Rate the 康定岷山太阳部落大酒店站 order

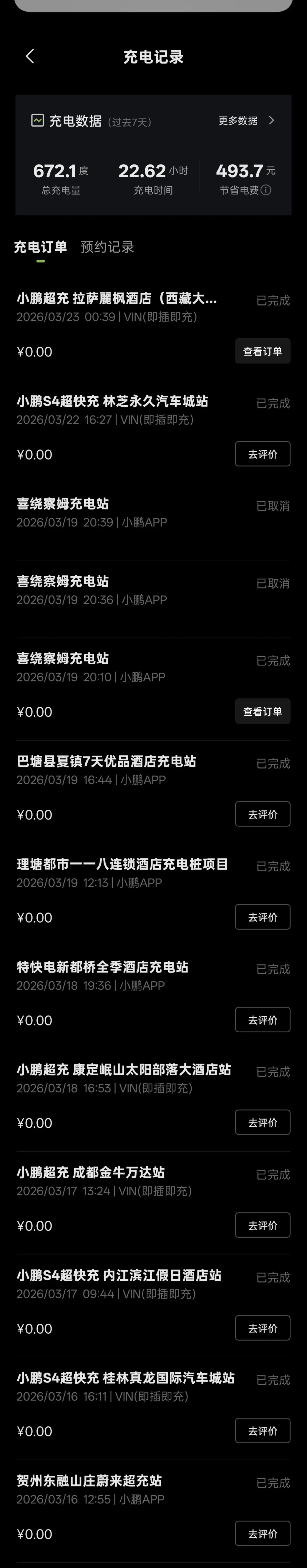coord(262,1122)
